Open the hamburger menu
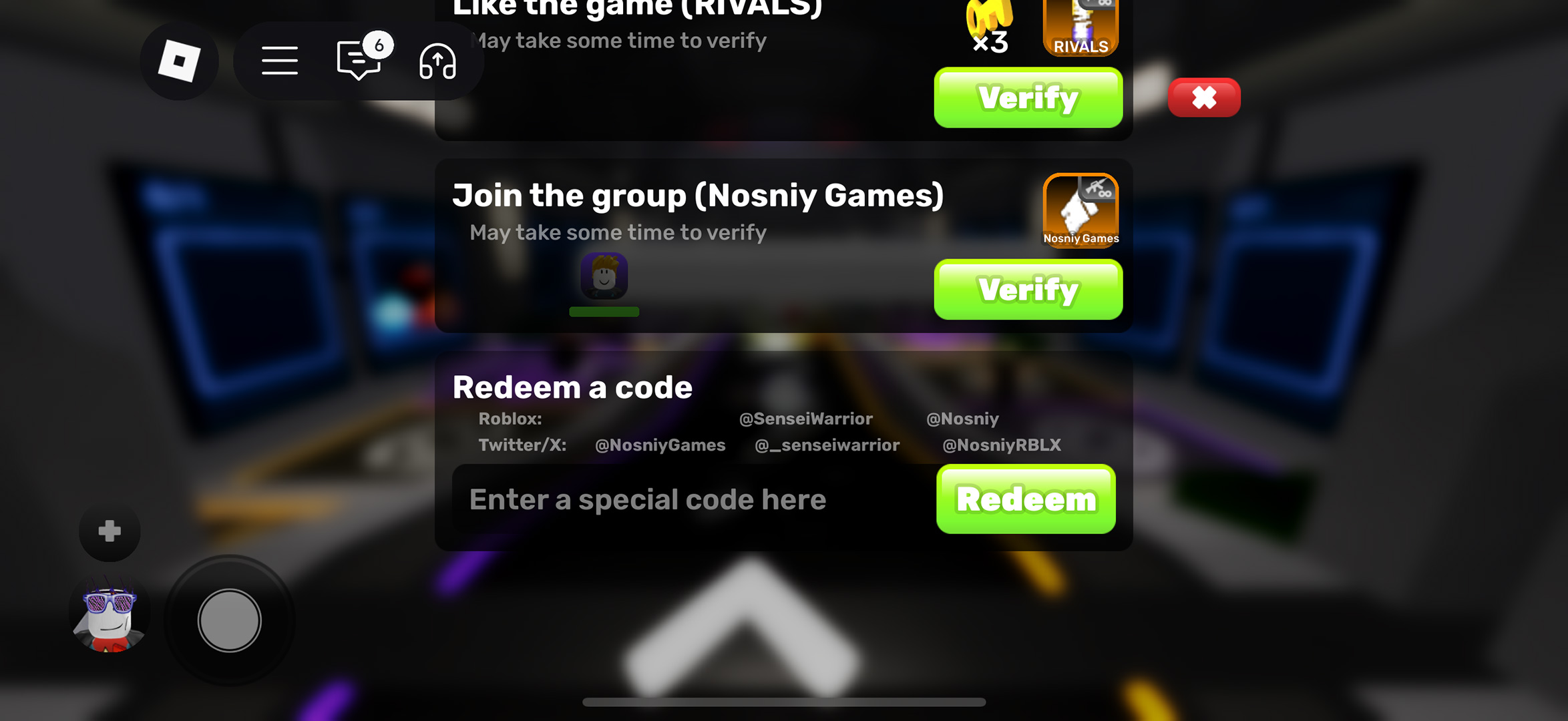The height and width of the screenshot is (721, 1568). (x=280, y=61)
